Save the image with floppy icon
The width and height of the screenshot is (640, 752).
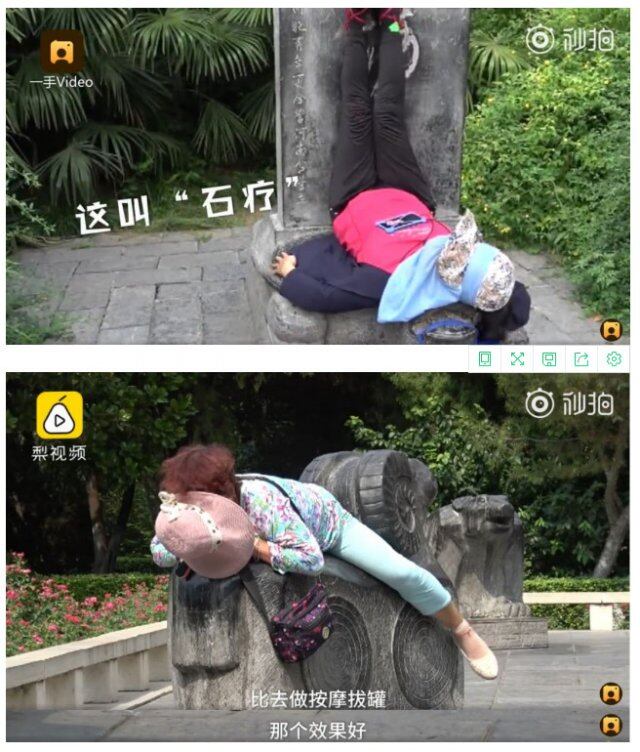[549, 359]
